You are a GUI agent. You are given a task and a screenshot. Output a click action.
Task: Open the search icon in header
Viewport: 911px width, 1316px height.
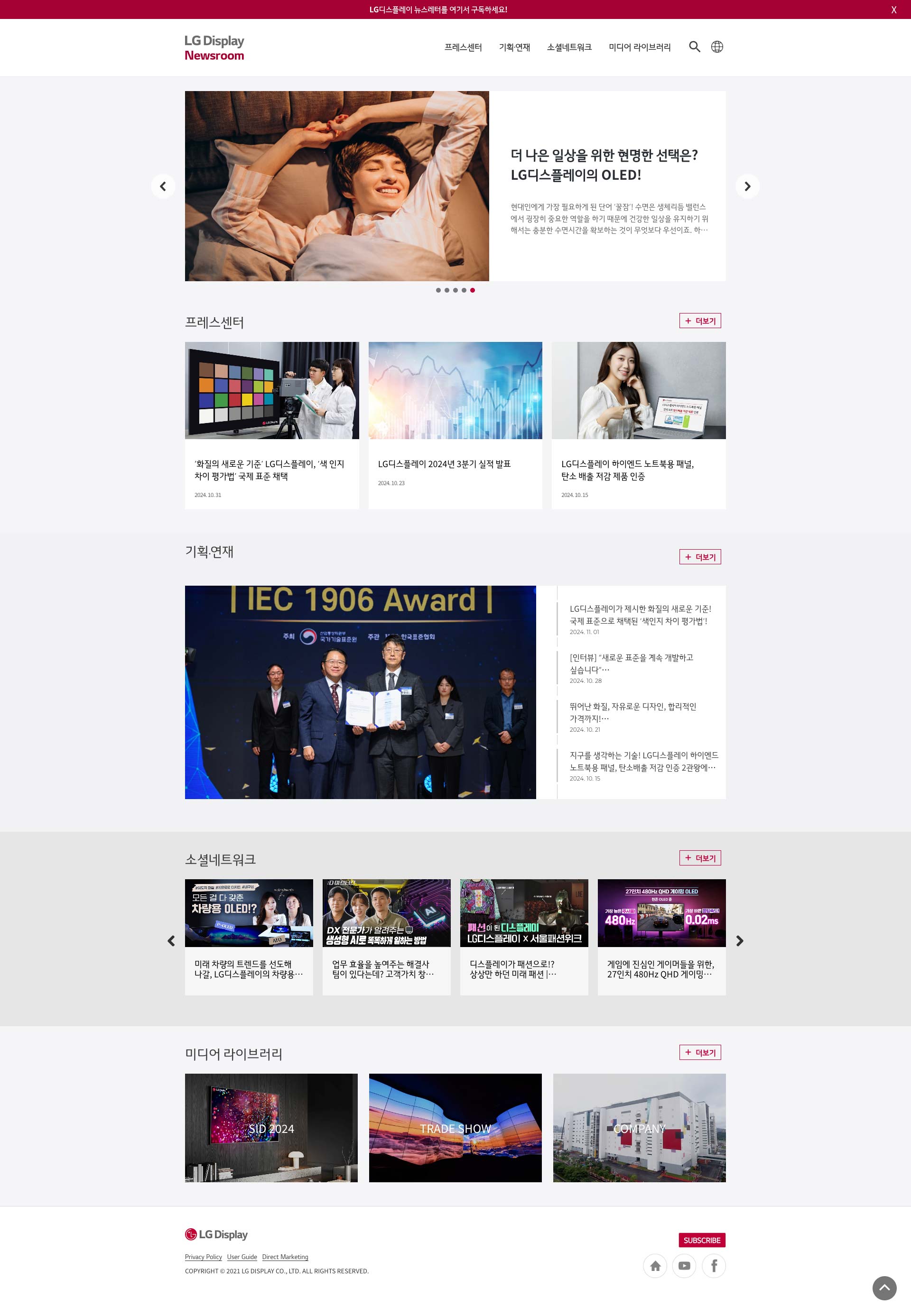click(694, 47)
